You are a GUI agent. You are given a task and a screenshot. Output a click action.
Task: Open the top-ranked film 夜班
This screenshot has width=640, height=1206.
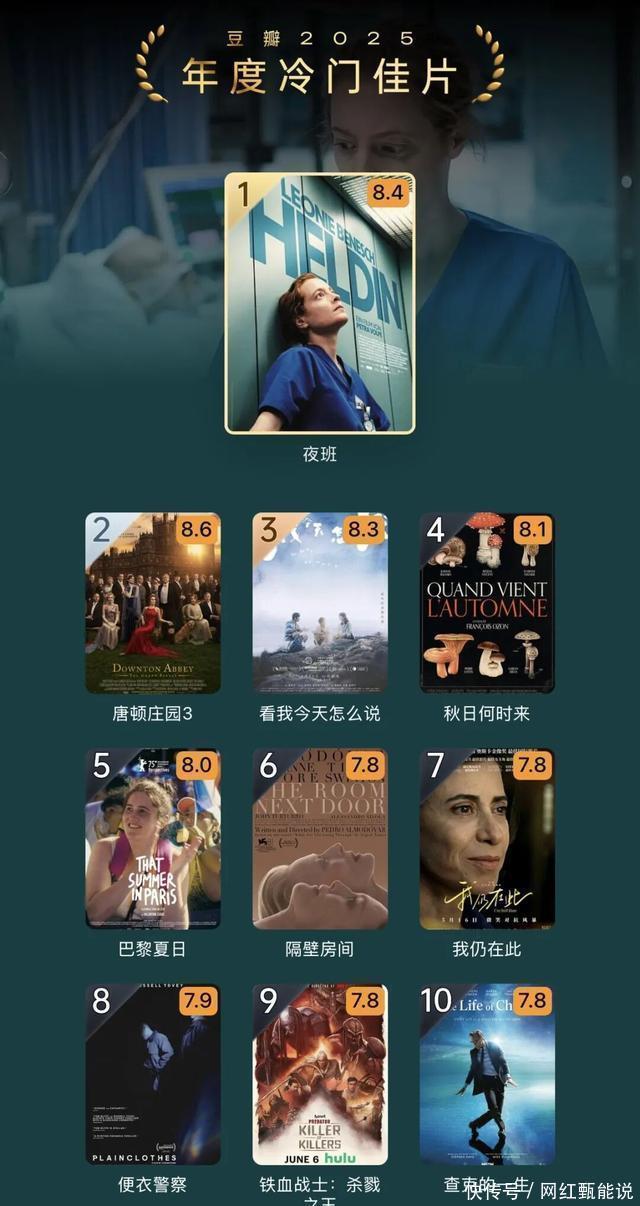pyautogui.click(x=319, y=303)
